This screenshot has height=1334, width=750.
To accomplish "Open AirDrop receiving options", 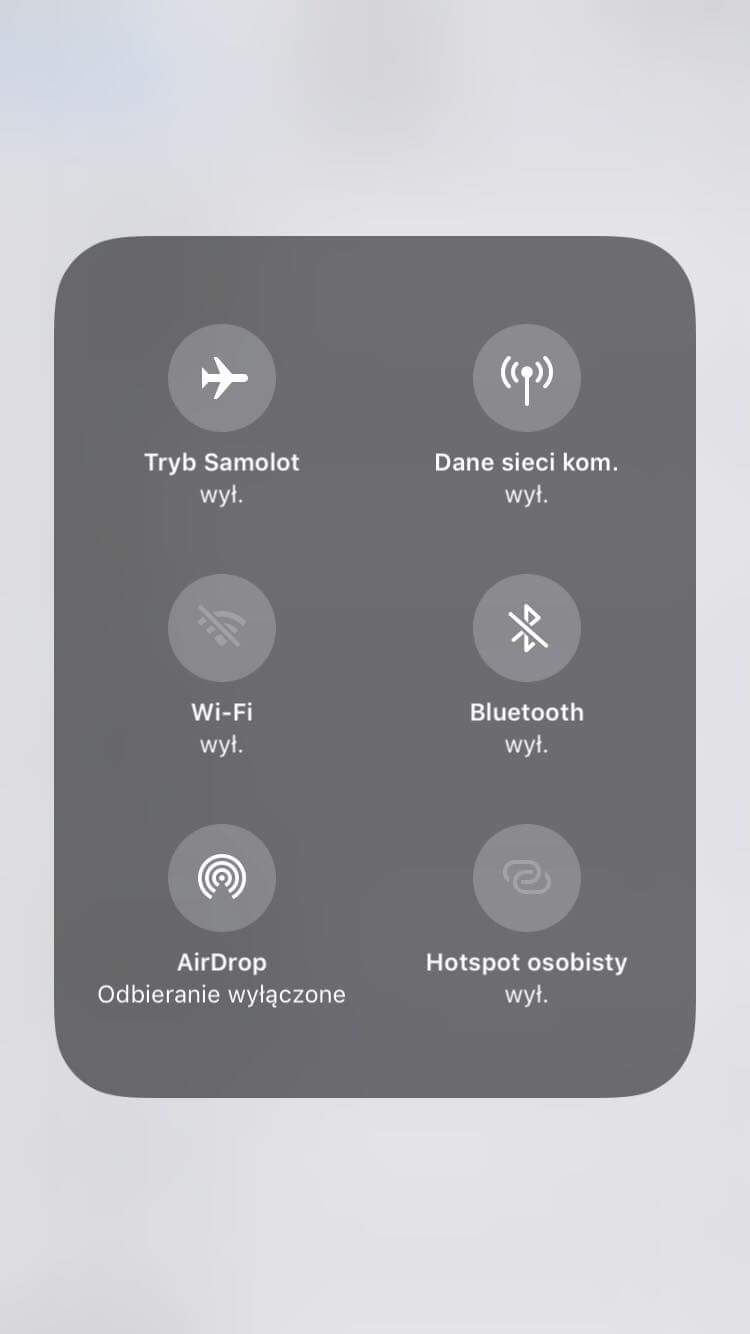I will coord(222,878).
